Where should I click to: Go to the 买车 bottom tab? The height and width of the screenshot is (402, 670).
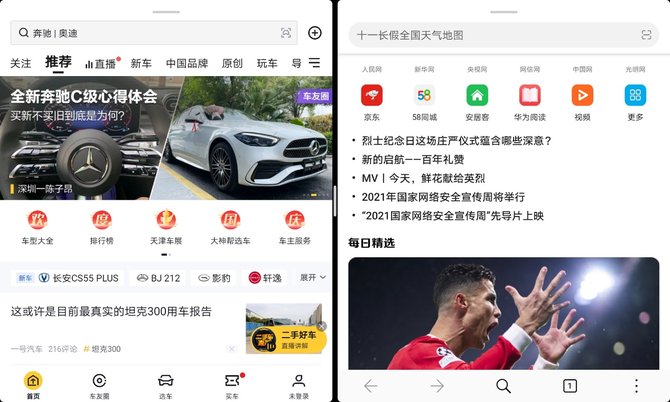(232, 385)
